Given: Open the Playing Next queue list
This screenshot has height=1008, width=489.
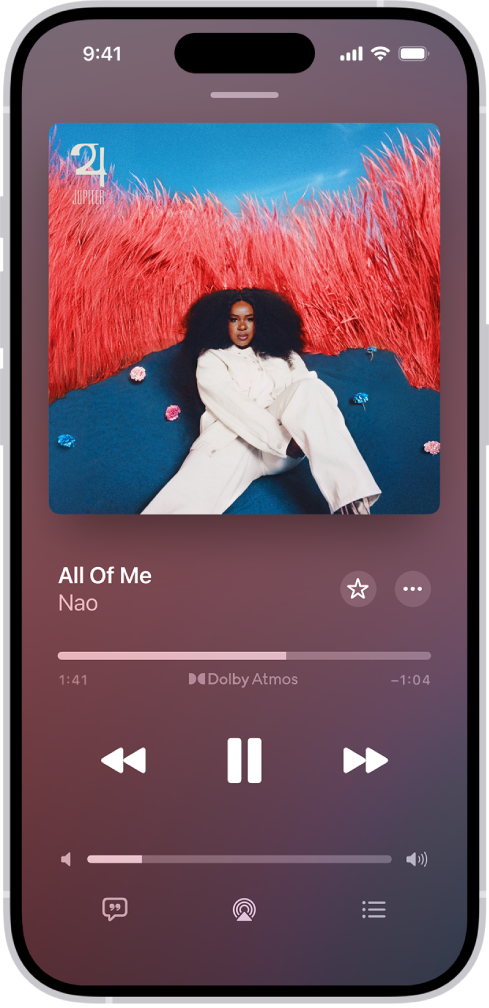Looking at the screenshot, I should tap(374, 909).
